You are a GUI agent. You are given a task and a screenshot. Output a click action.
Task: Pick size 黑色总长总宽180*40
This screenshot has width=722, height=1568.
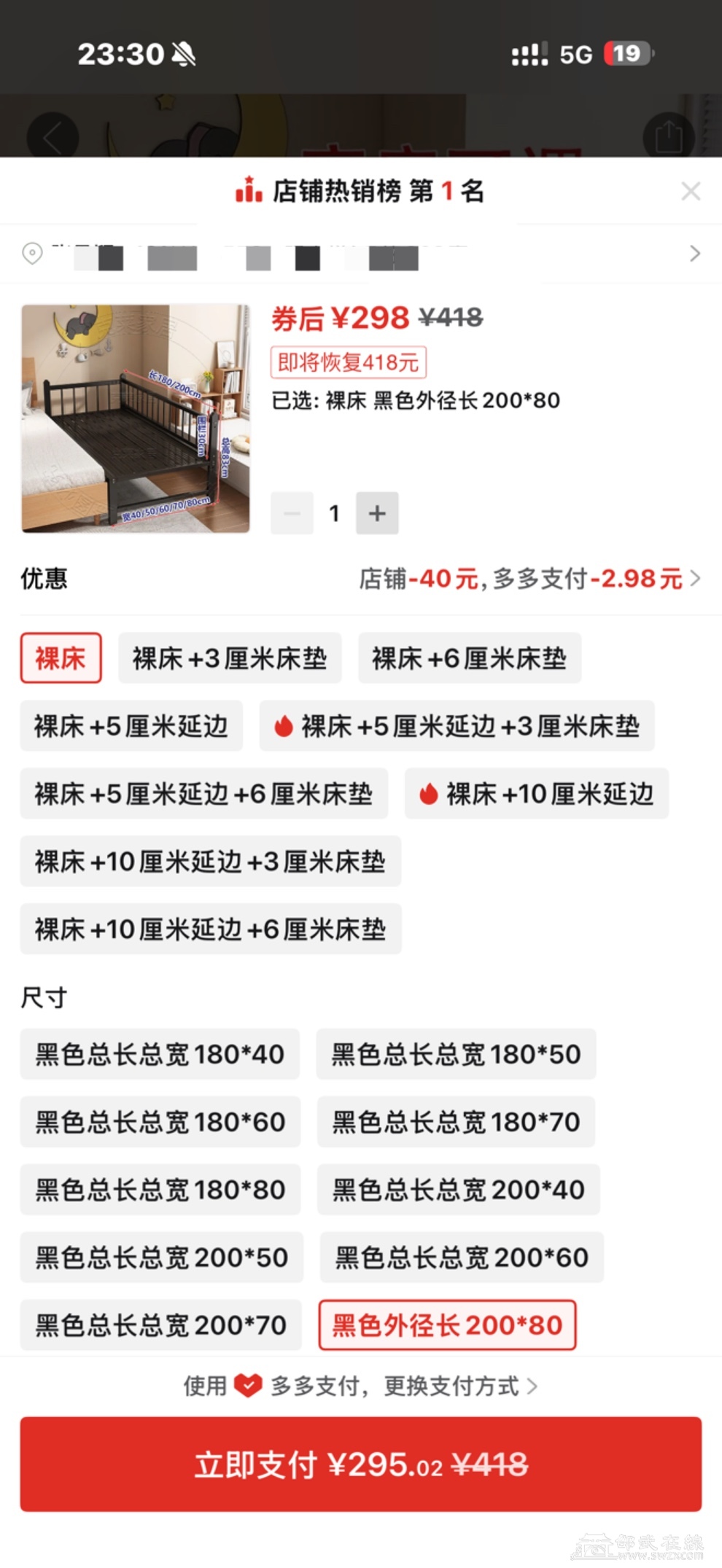coord(160,1054)
